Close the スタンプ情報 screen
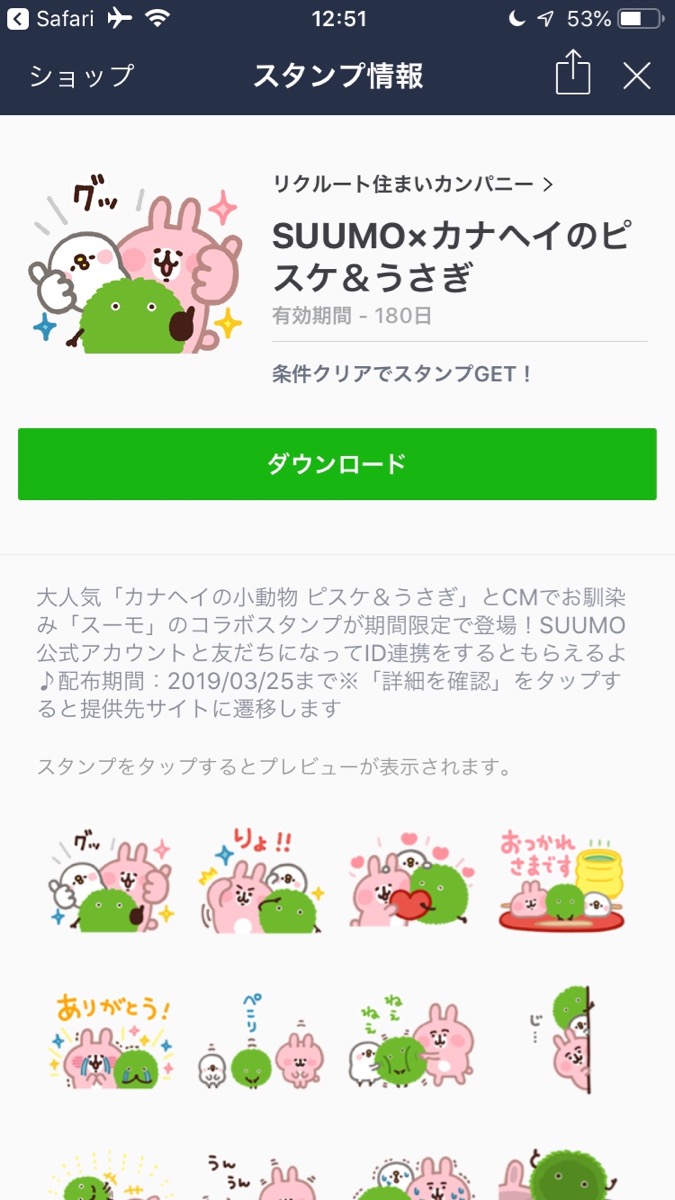 [x=637, y=76]
